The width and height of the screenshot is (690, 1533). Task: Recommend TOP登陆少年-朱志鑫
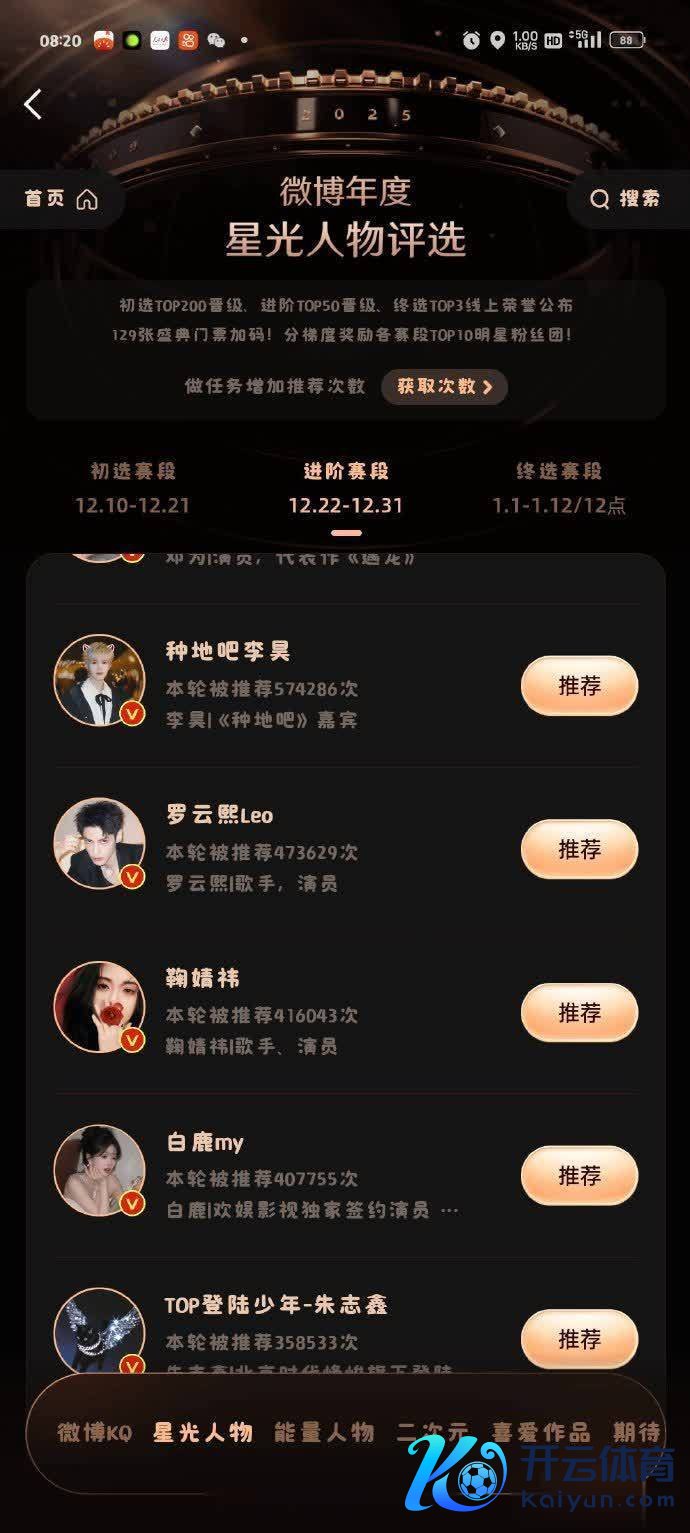pyautogui.click(x=579, y=1338)
